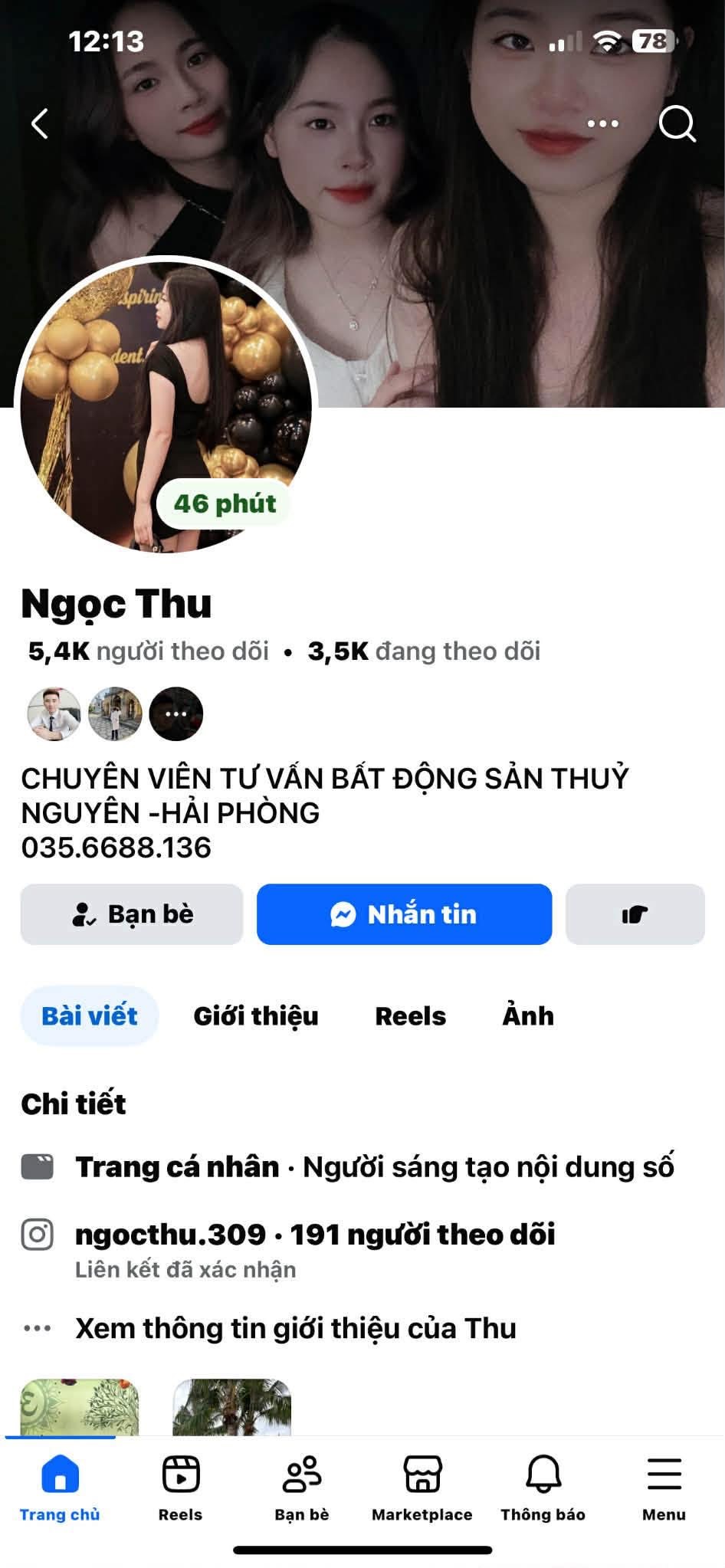Tap the pointing hand poke button
This screenshot has height=1568, width=725.
635,914
